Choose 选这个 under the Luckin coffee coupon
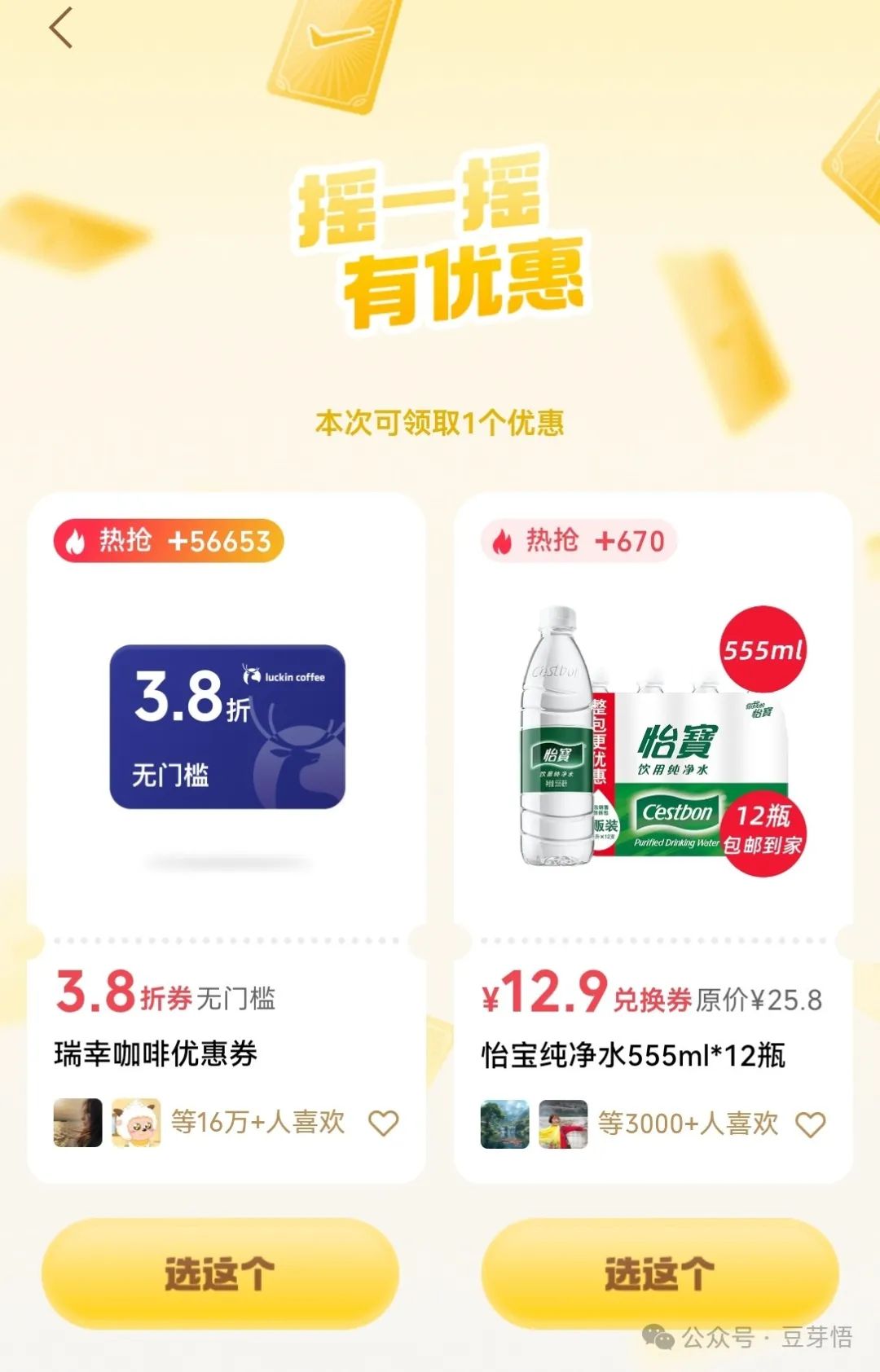The height and width of the screenshot is (1372, 880). coord(220,1273)
